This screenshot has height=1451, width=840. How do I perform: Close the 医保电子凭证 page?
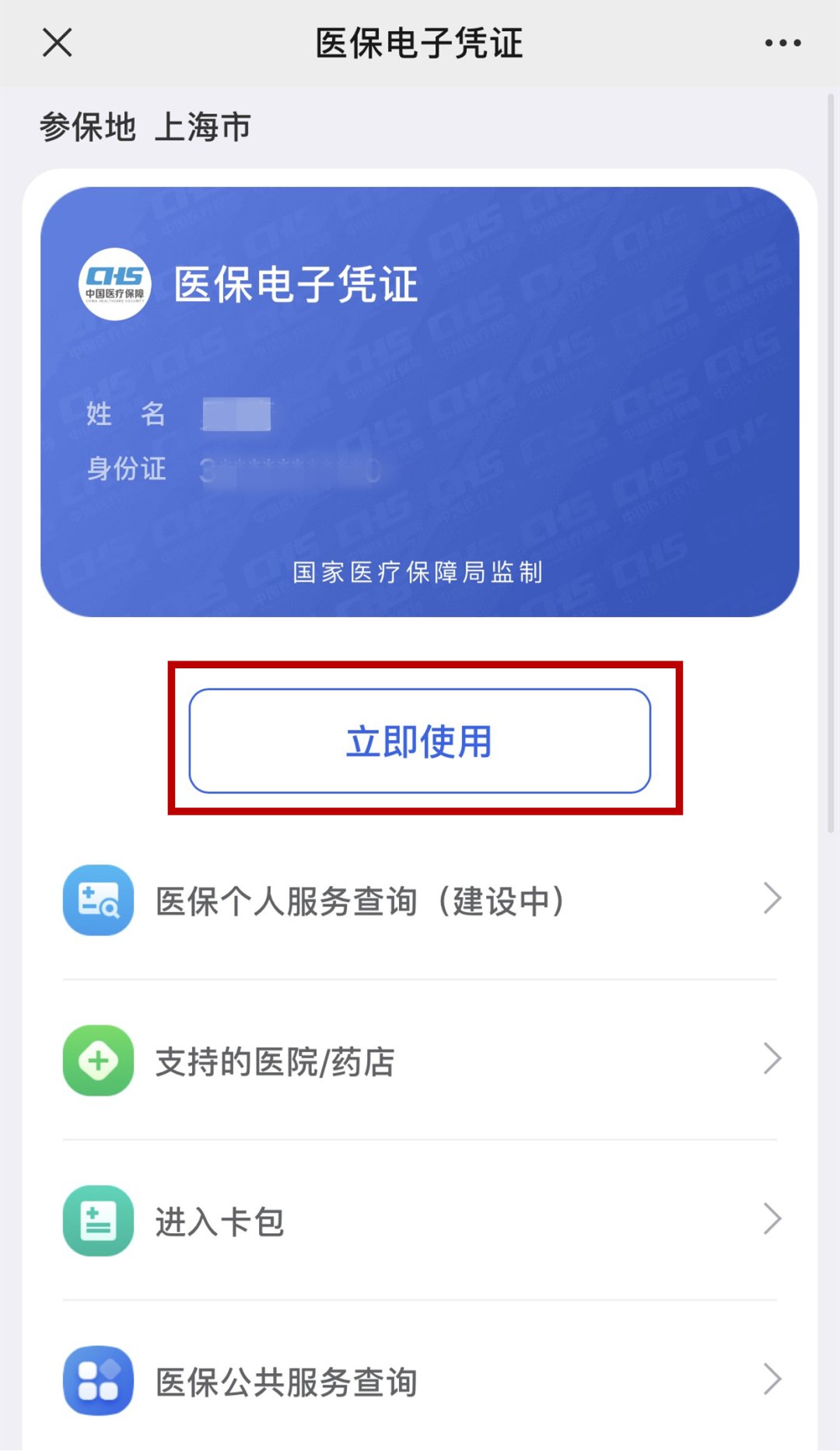58,43
